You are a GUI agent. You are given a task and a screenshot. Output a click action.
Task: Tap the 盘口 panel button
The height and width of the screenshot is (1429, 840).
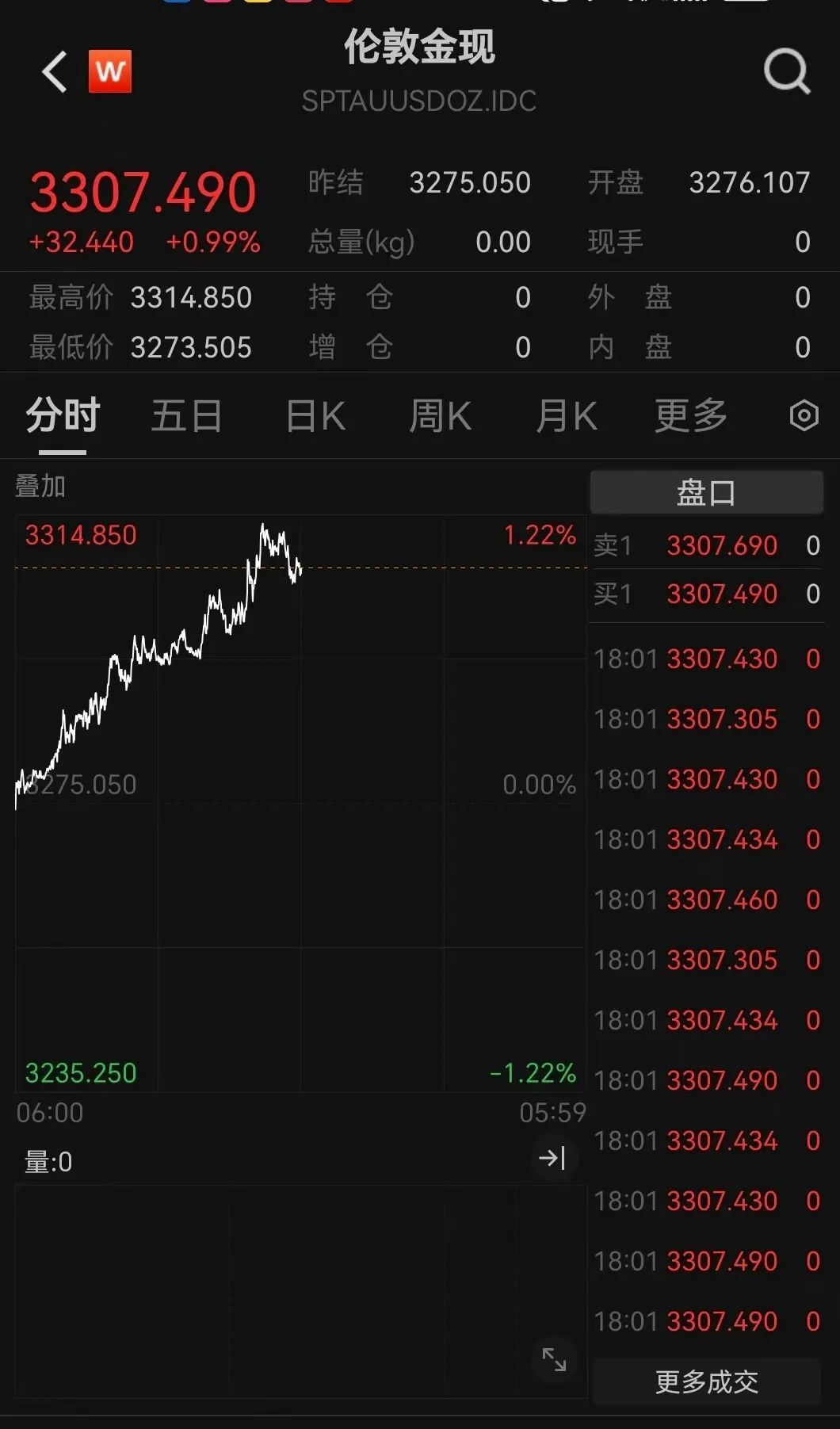(706, 492)
